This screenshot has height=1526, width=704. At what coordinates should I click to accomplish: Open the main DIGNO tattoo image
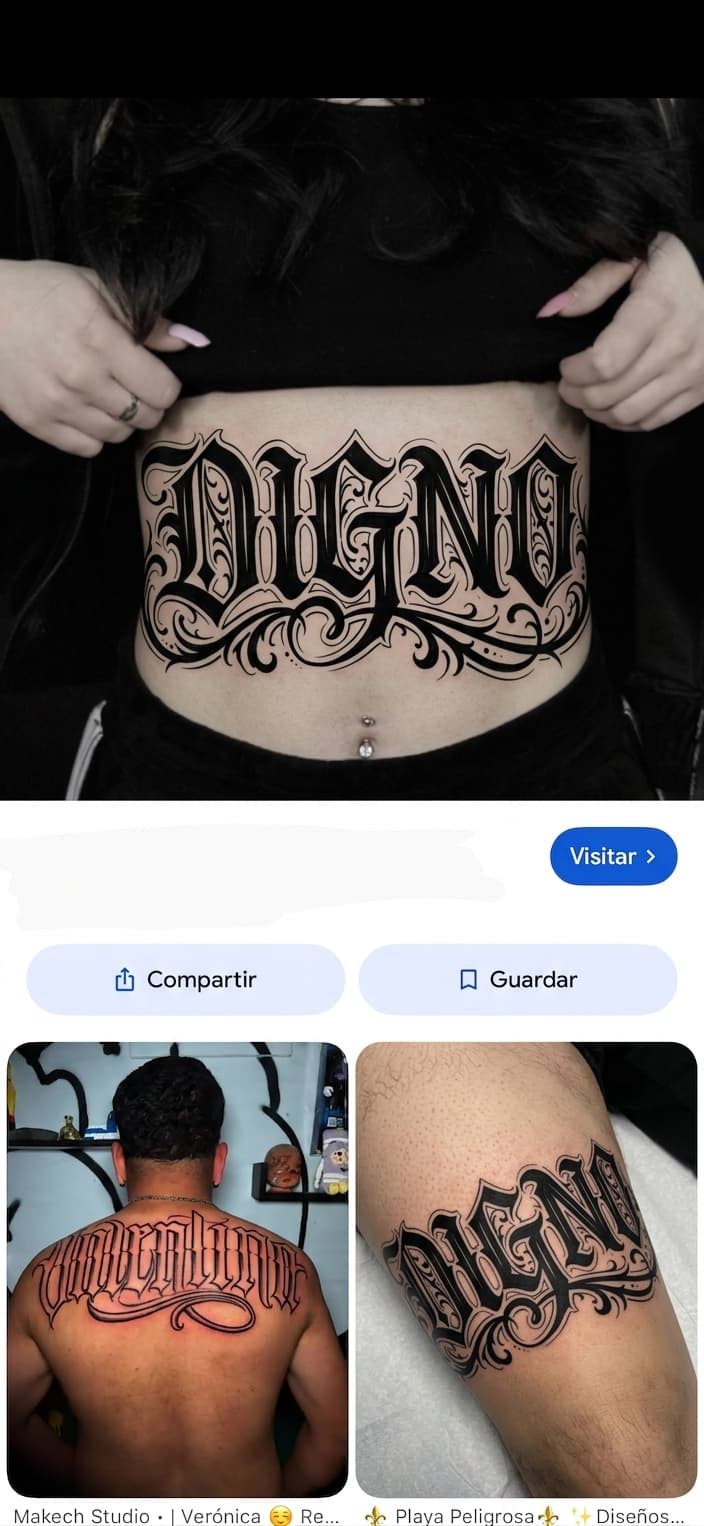(x=352, y=450)
